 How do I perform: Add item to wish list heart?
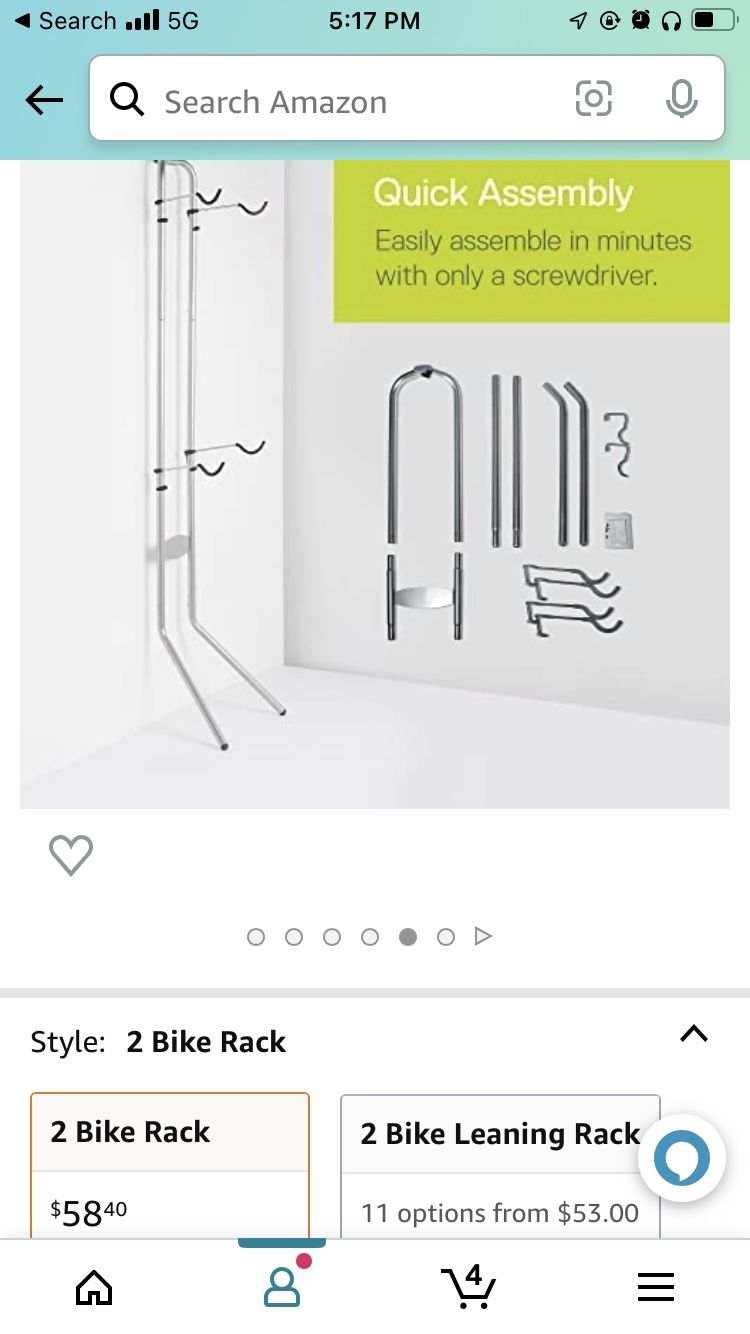(x=71, y=855)
